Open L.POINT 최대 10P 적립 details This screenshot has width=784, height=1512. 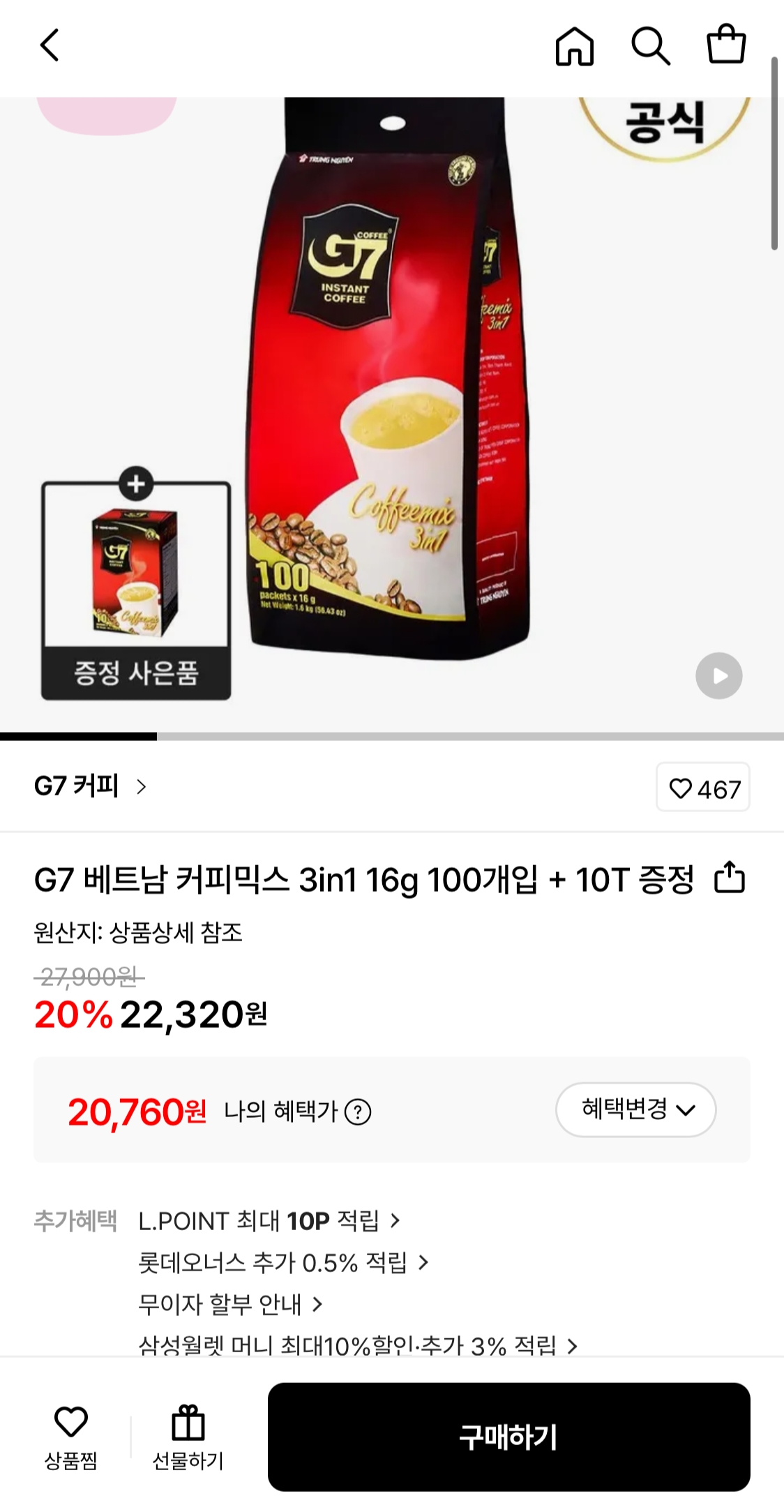[269, 1221]
